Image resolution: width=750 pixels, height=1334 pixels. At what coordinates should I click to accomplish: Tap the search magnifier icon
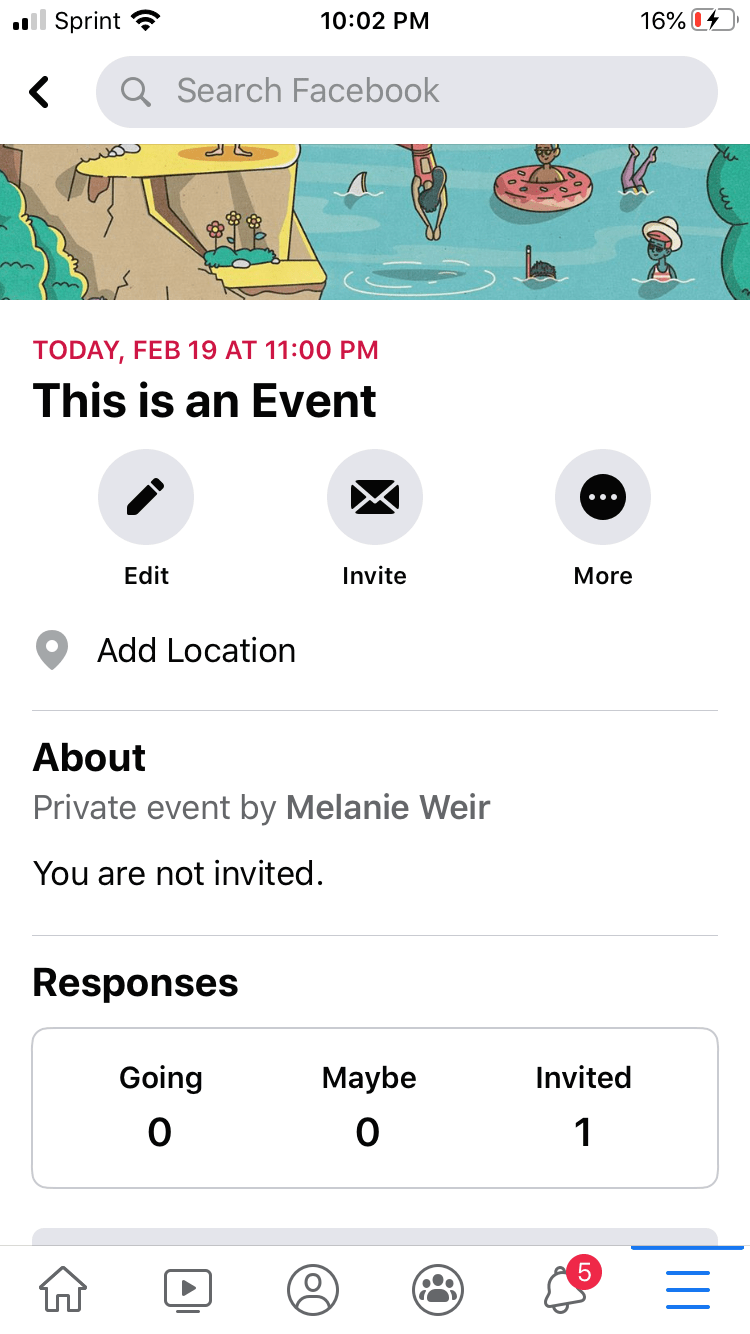point(136,91)
